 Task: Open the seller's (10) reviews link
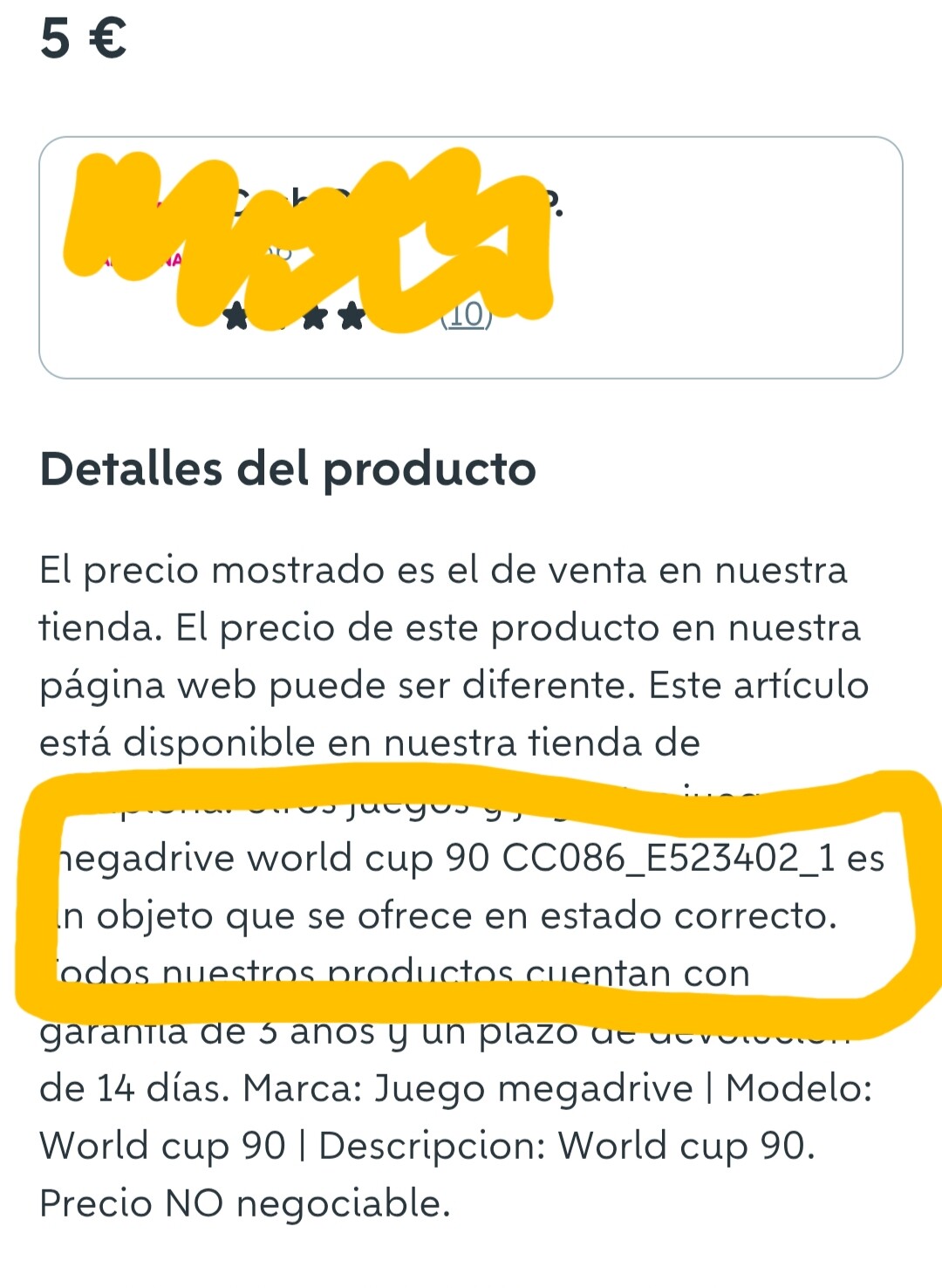[x=467, y=315]
